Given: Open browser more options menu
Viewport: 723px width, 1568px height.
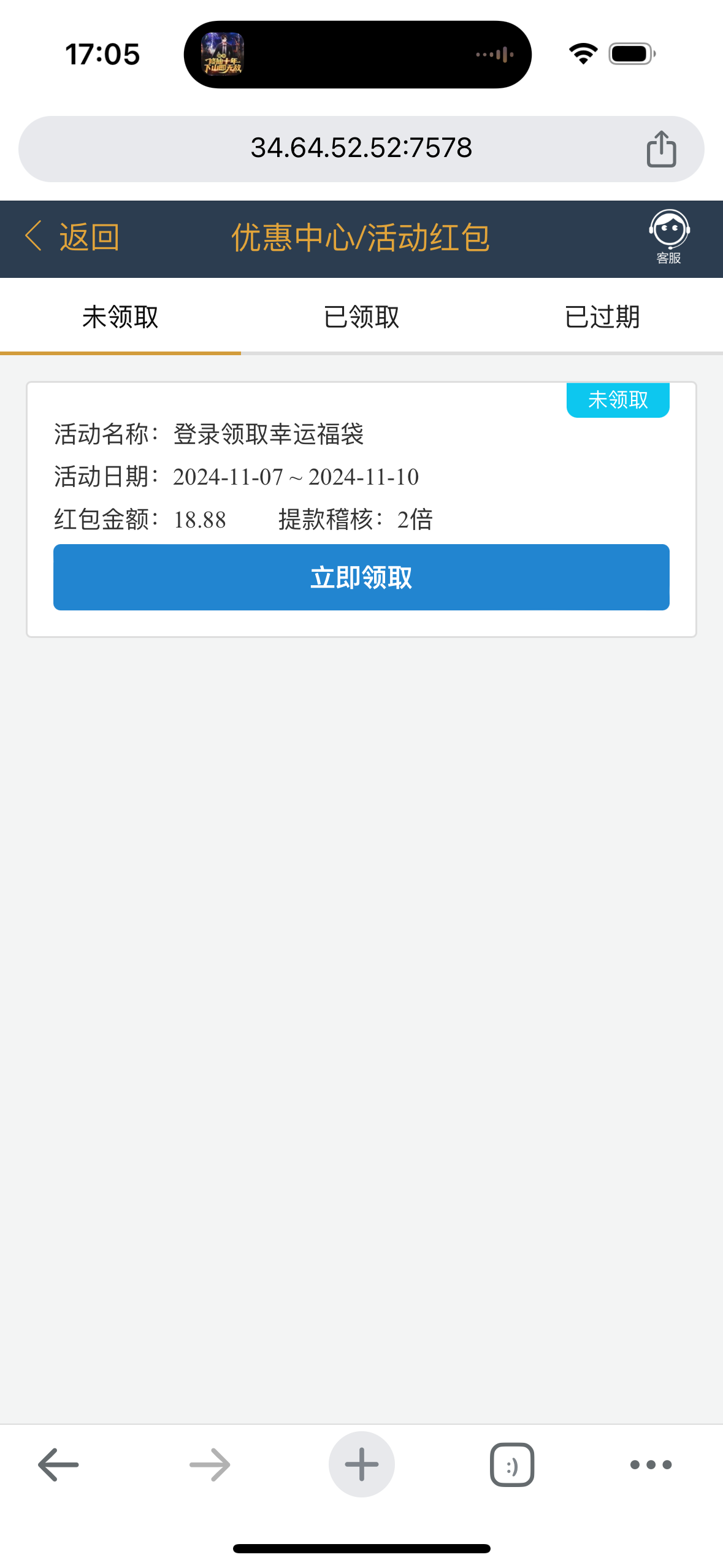Looking at the screenshot, I should (x=651, y=1464).
